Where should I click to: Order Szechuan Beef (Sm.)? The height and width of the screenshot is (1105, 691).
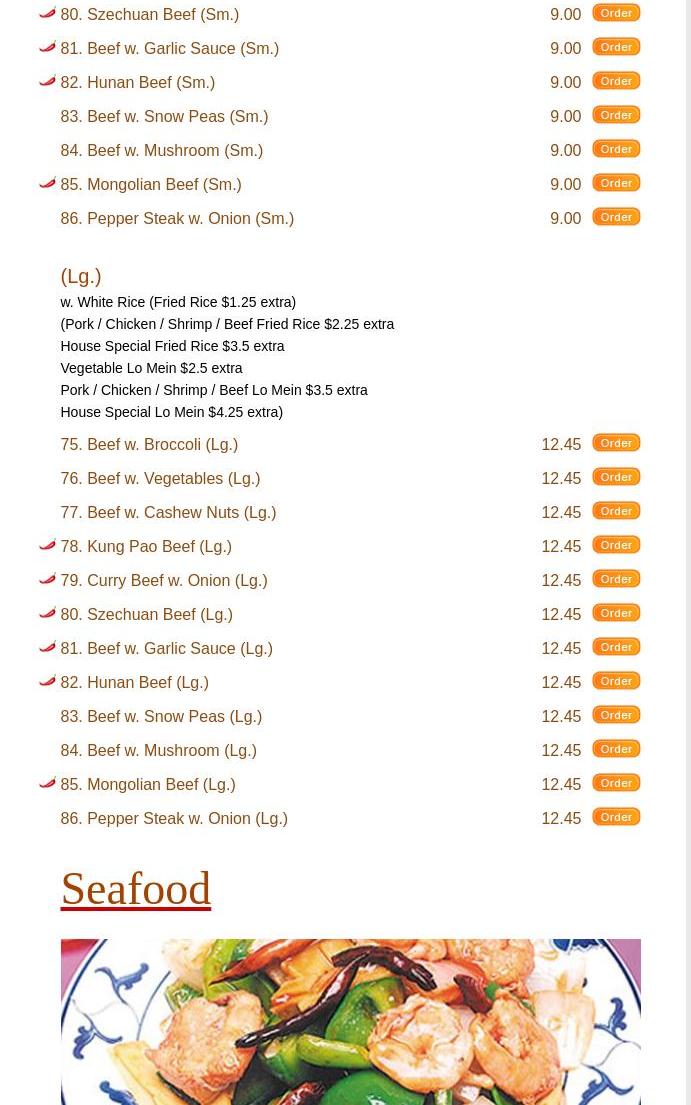(x=616, y=13)
